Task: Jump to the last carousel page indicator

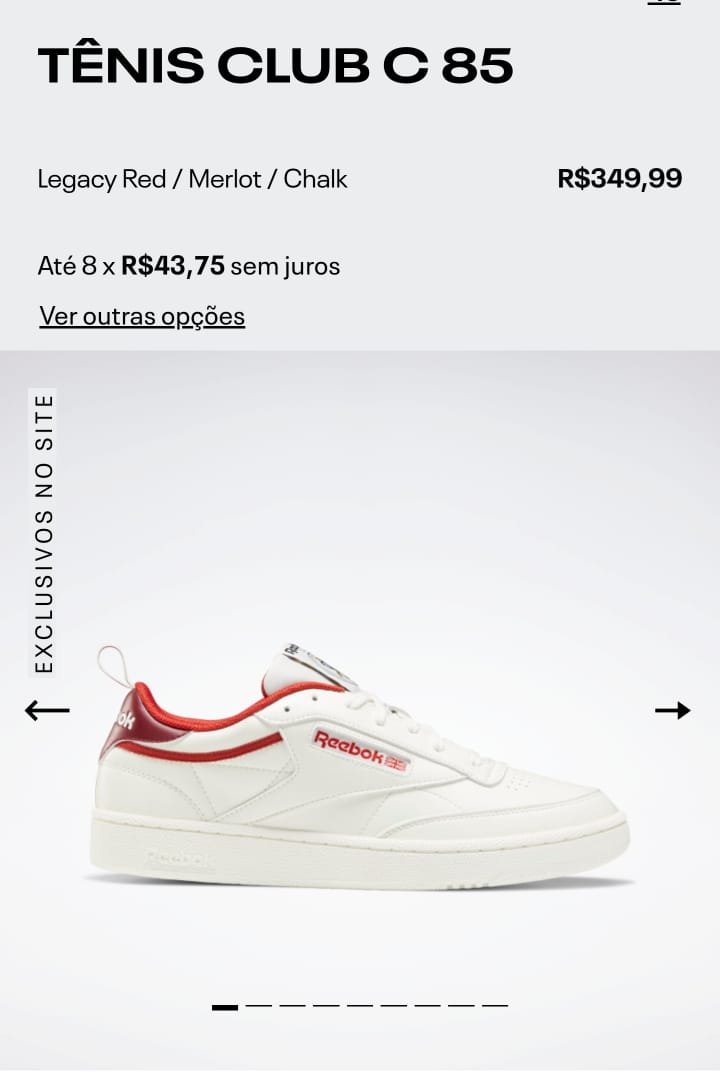Action: [x=495, y=1005]
